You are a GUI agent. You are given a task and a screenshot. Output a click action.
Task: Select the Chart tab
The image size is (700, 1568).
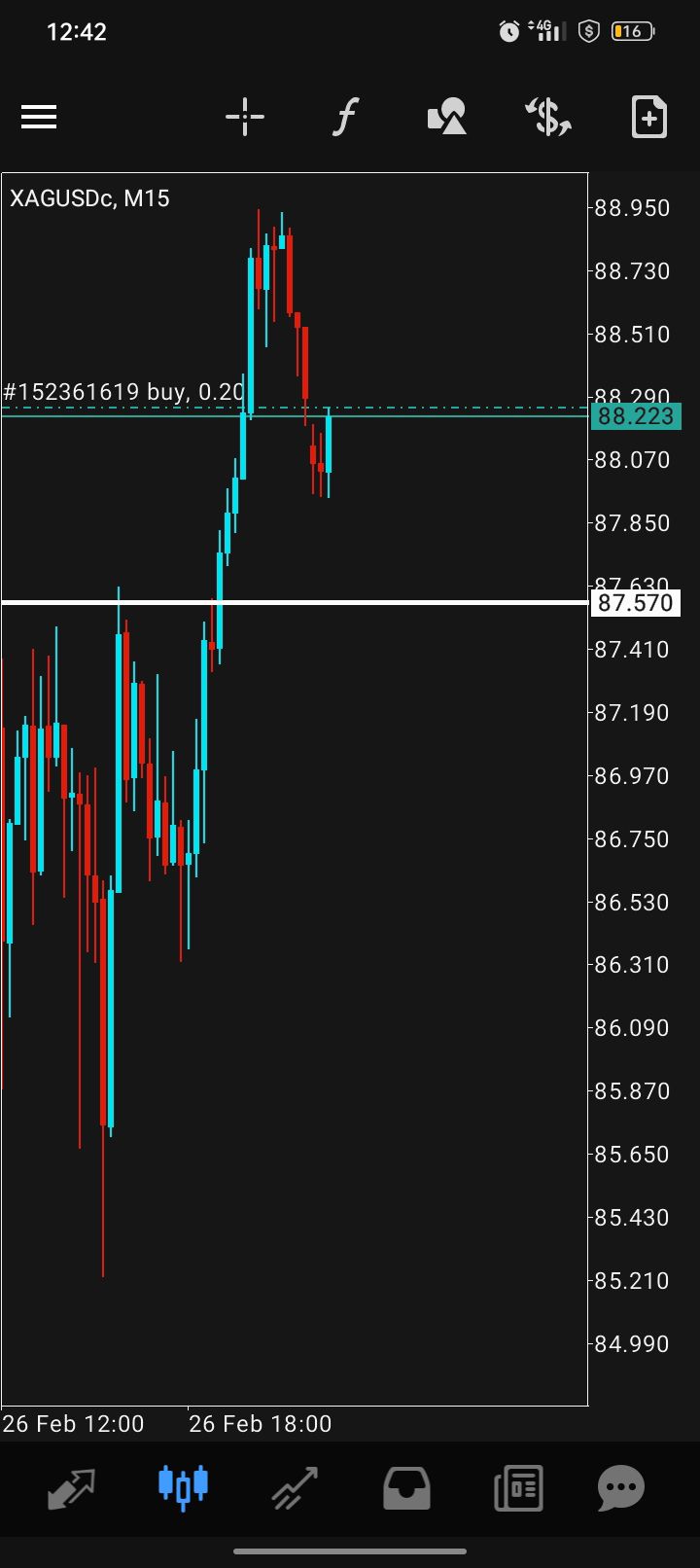point(183,1488)
